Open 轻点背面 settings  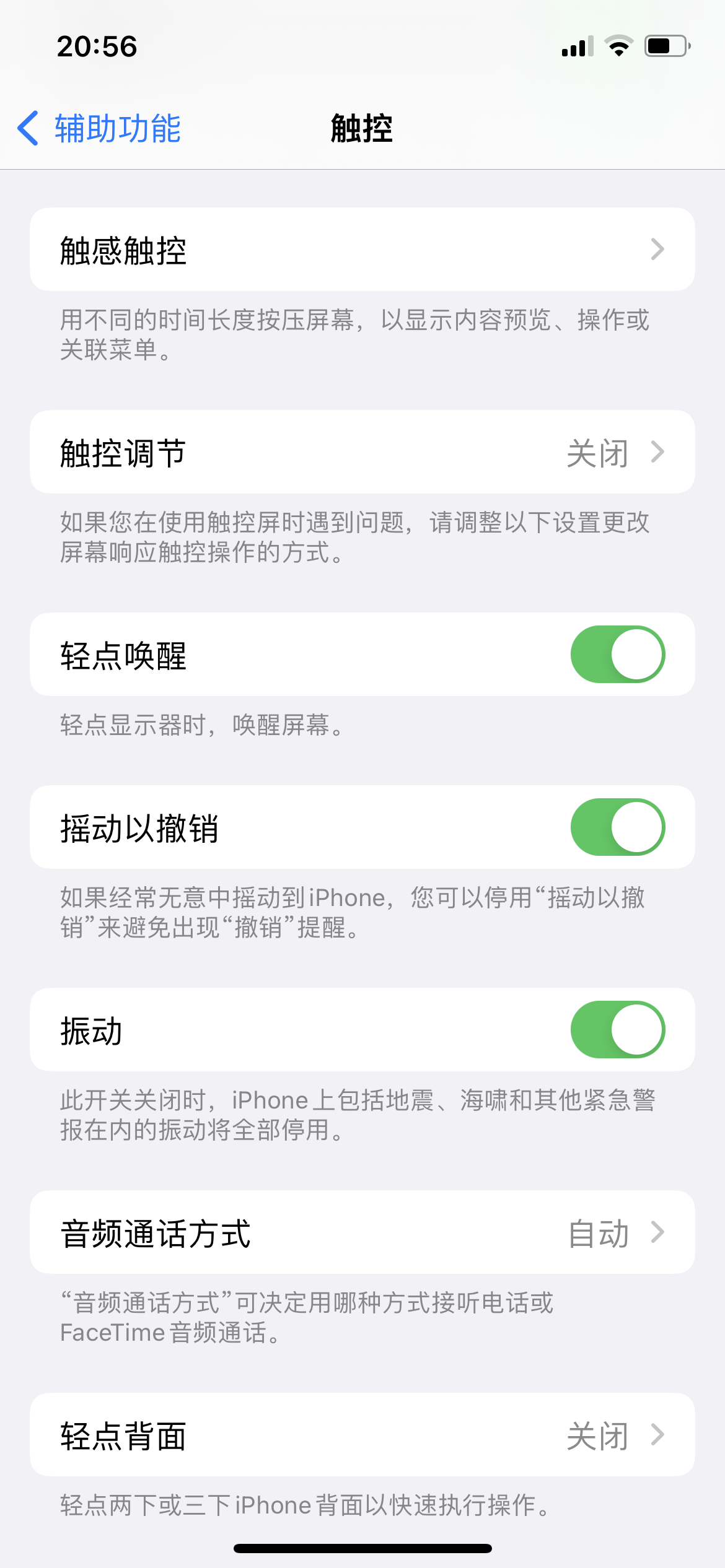362,1435
